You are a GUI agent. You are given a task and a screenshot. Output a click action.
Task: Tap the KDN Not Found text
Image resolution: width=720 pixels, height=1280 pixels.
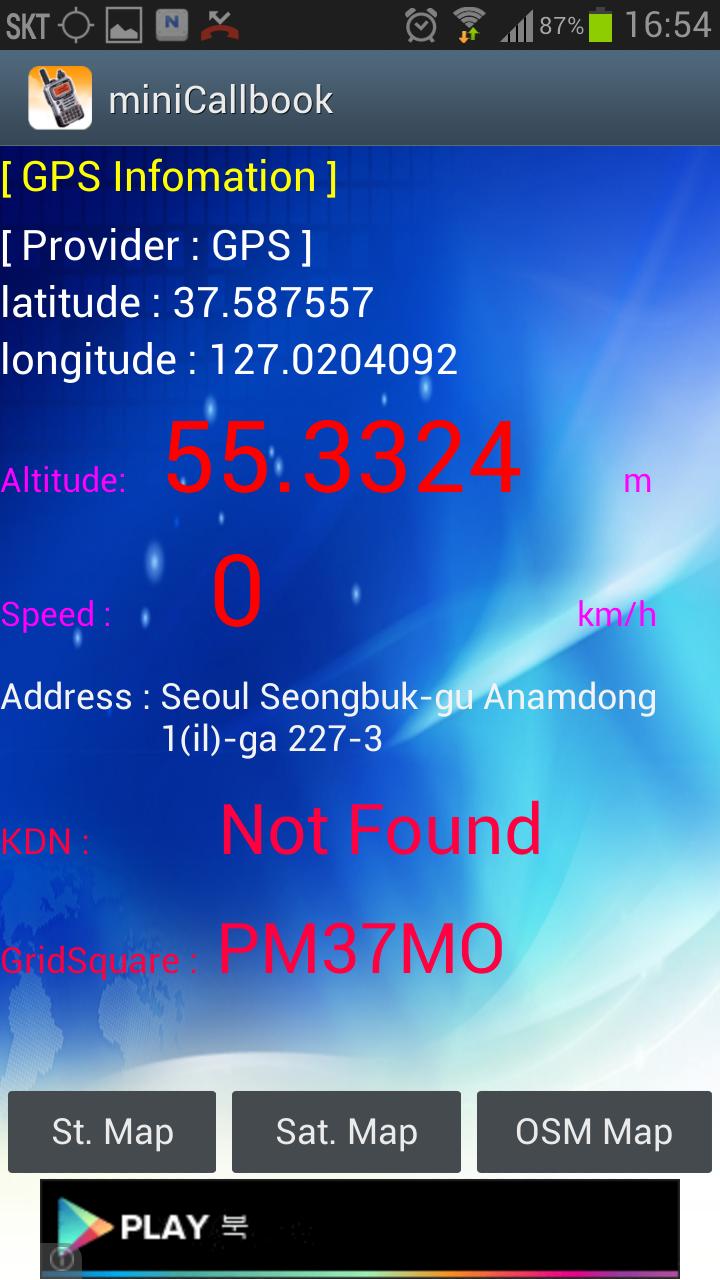(x=378, y=827)
